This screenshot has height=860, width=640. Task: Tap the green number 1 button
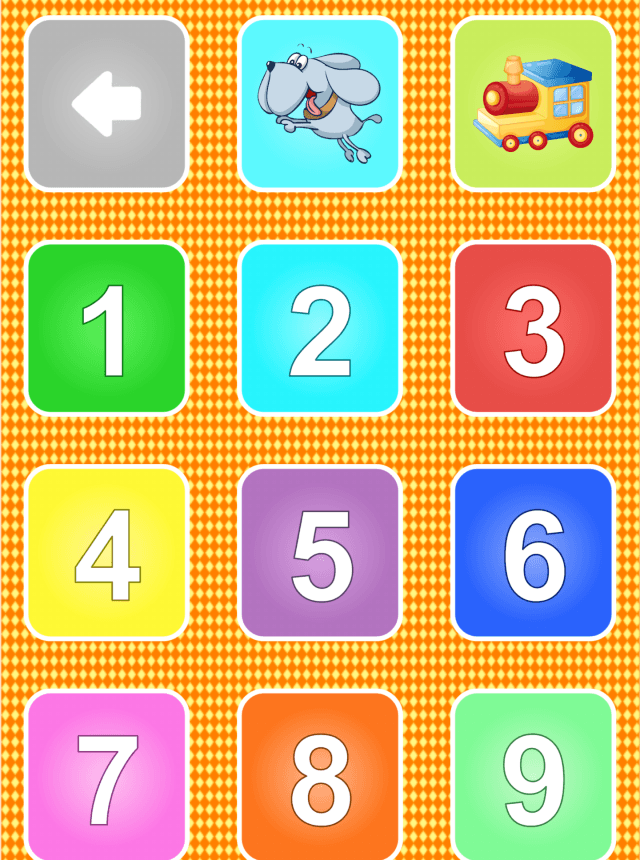(x=107, y=328)
